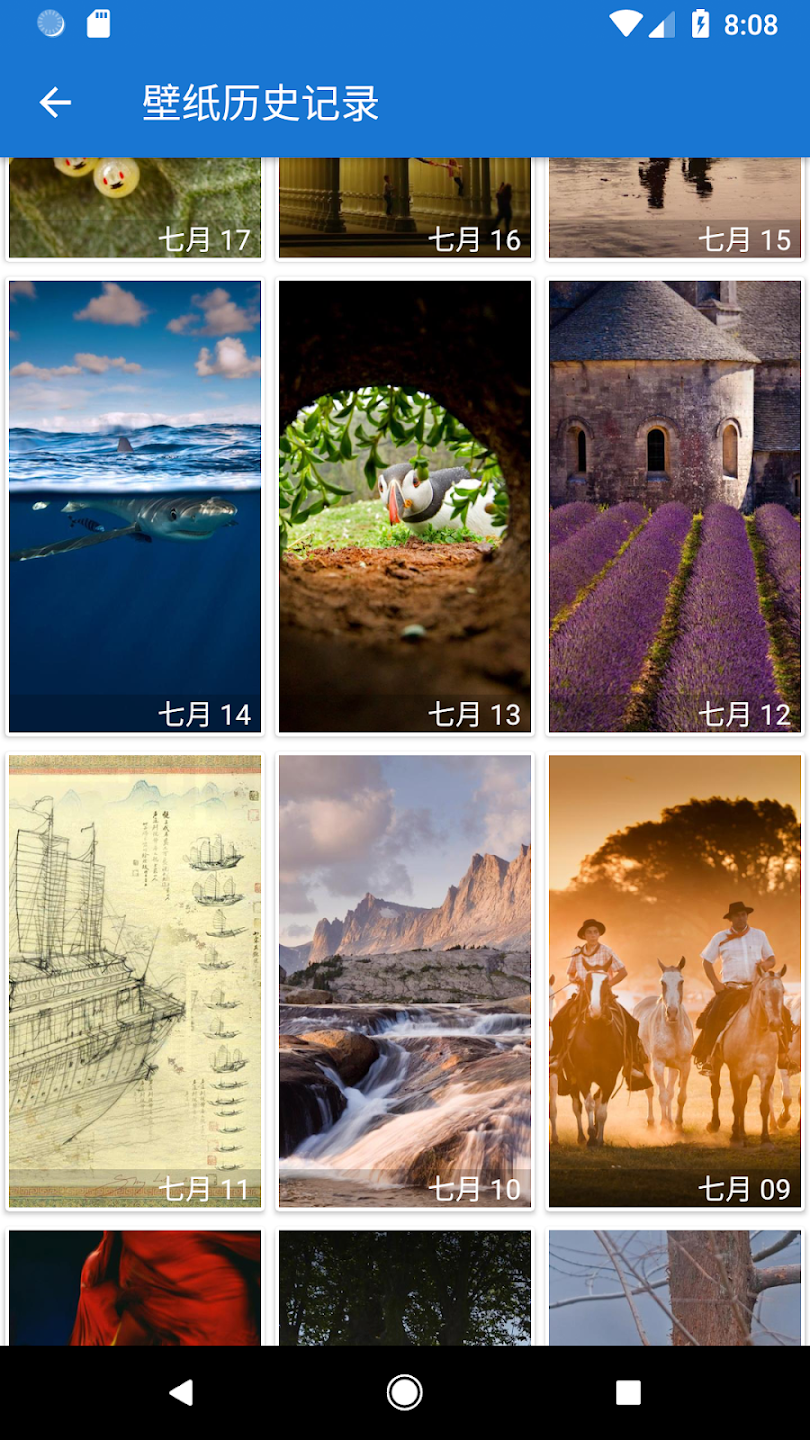This screenshot has height=1440, width=810.
Task: View the 七月 13 puffin wallpaper
Action: click(405, 507)
